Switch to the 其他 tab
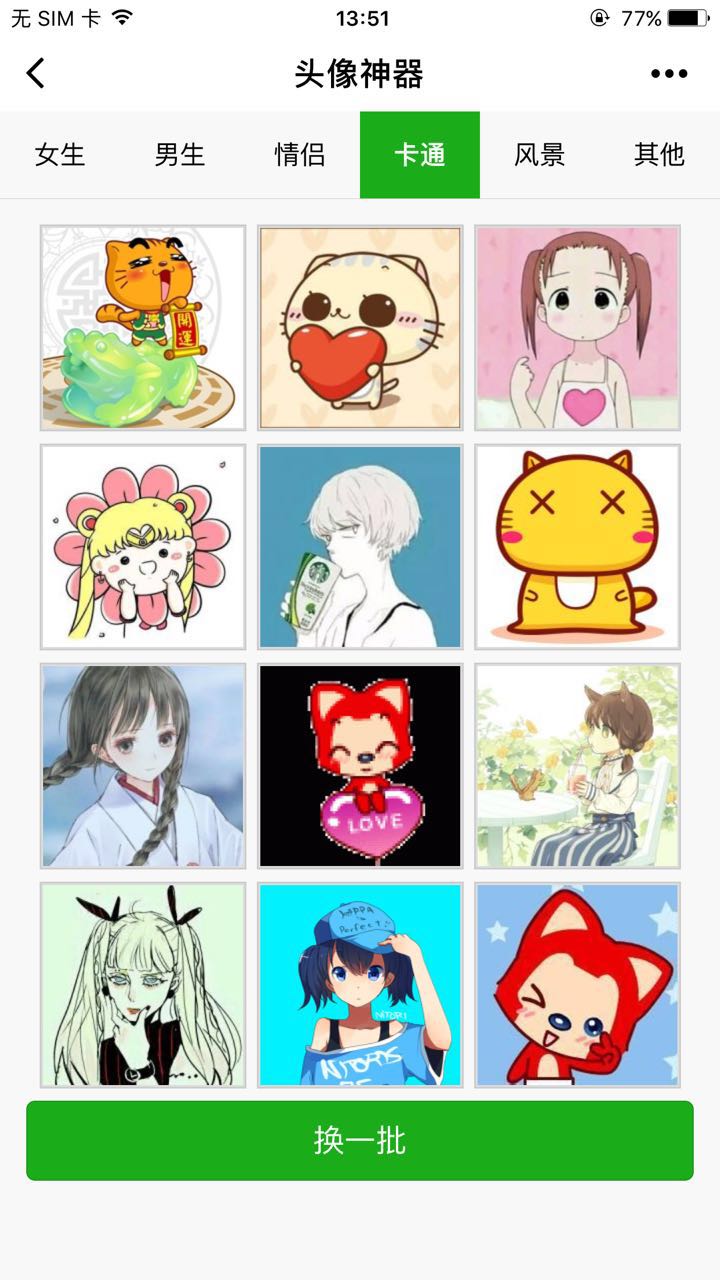 click(659, 155)
